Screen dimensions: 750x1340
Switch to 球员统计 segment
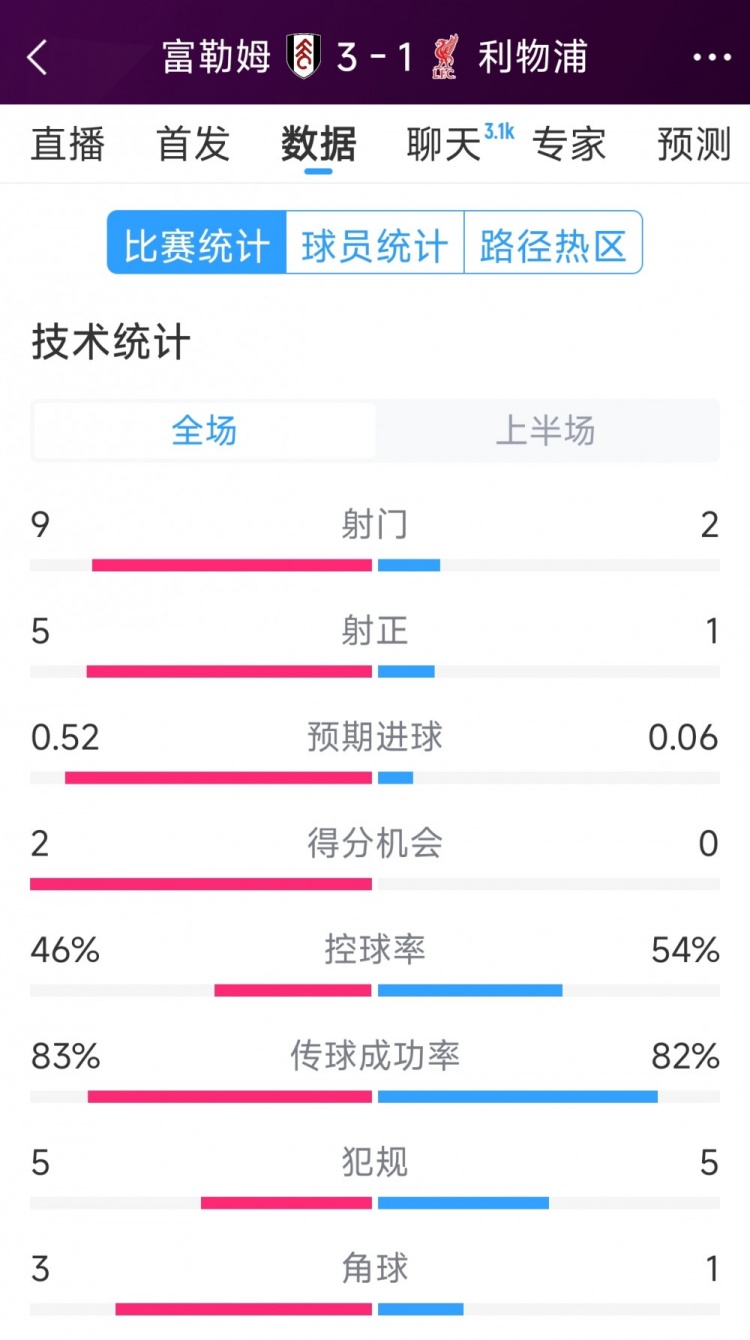[x=375, y=242]
